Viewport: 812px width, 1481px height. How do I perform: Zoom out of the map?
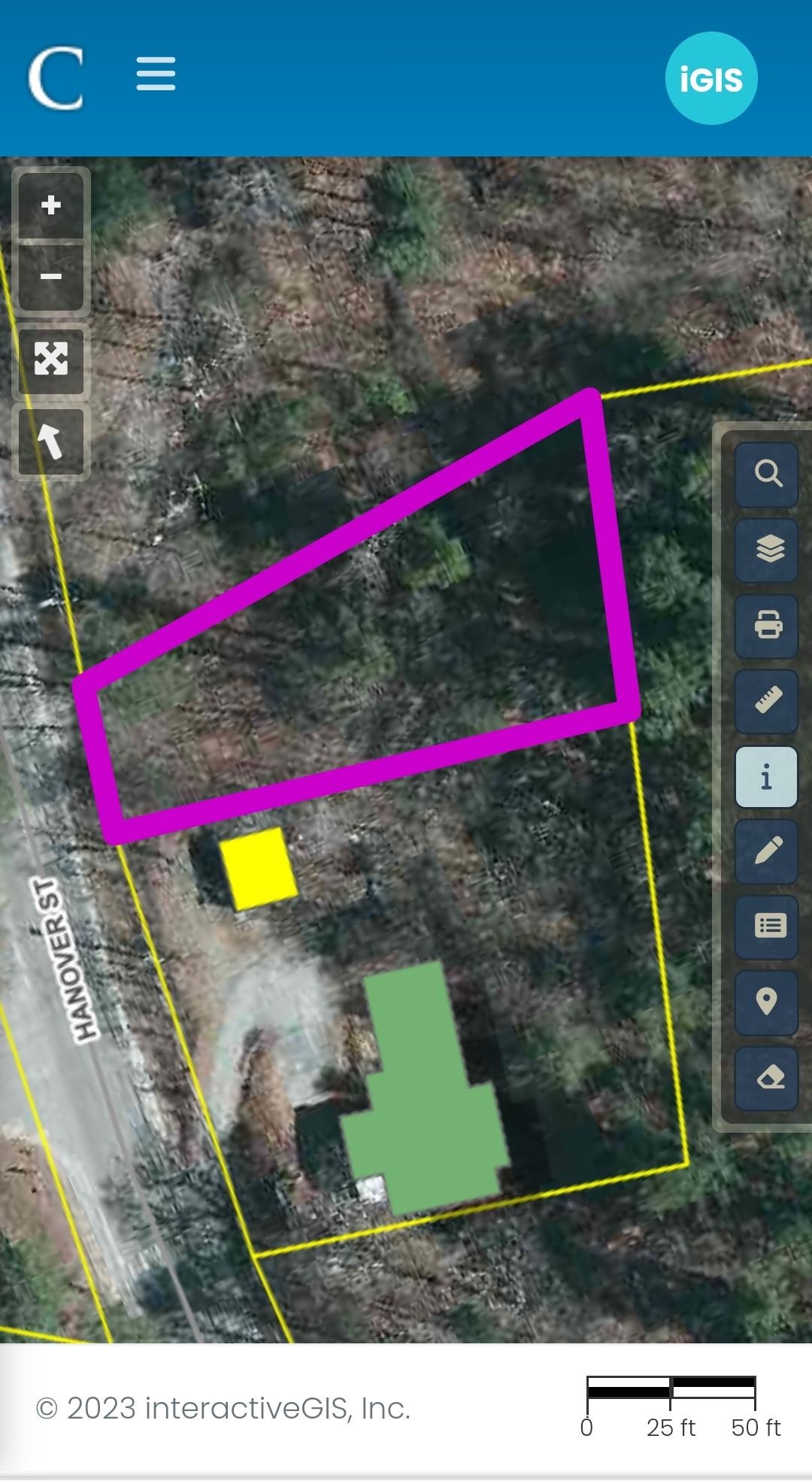point(51,276)
